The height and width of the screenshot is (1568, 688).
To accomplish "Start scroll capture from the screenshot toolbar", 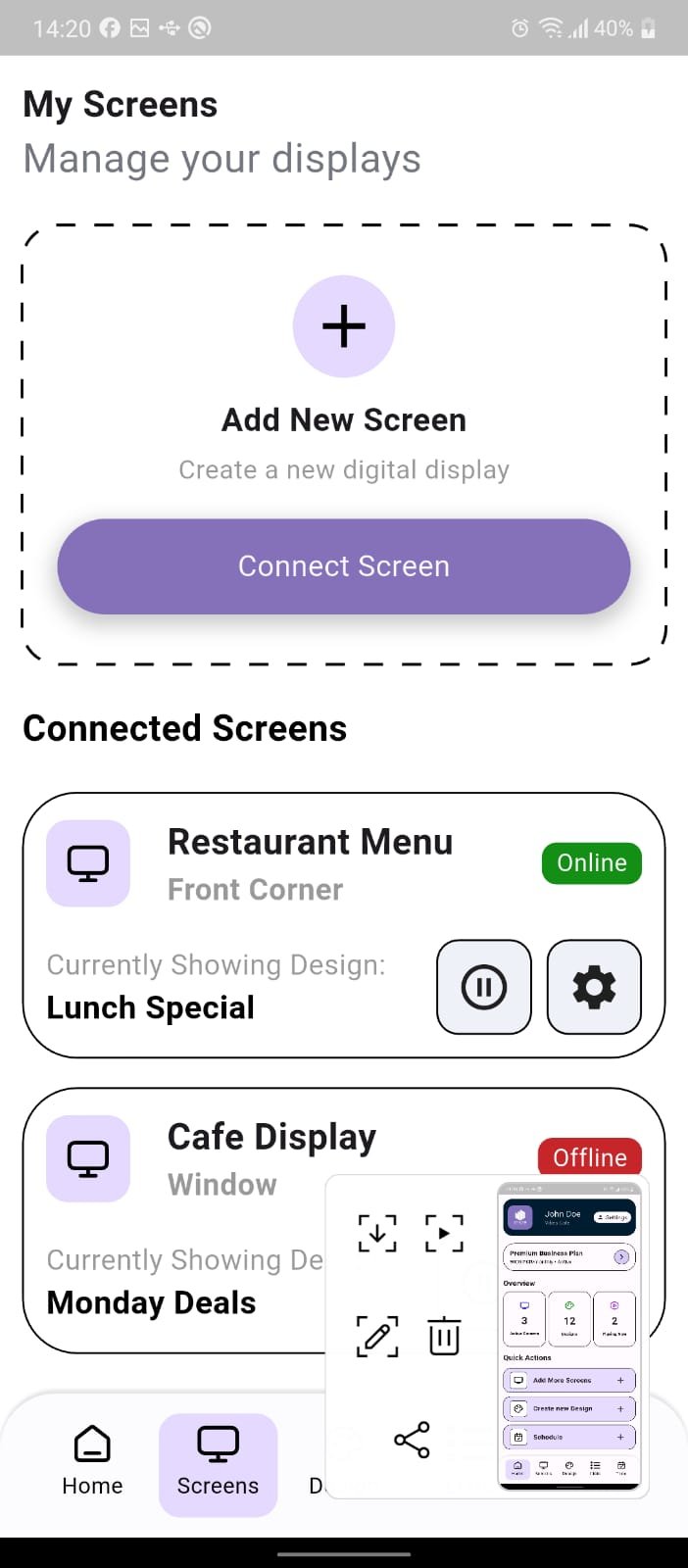I will point(377,1233).
